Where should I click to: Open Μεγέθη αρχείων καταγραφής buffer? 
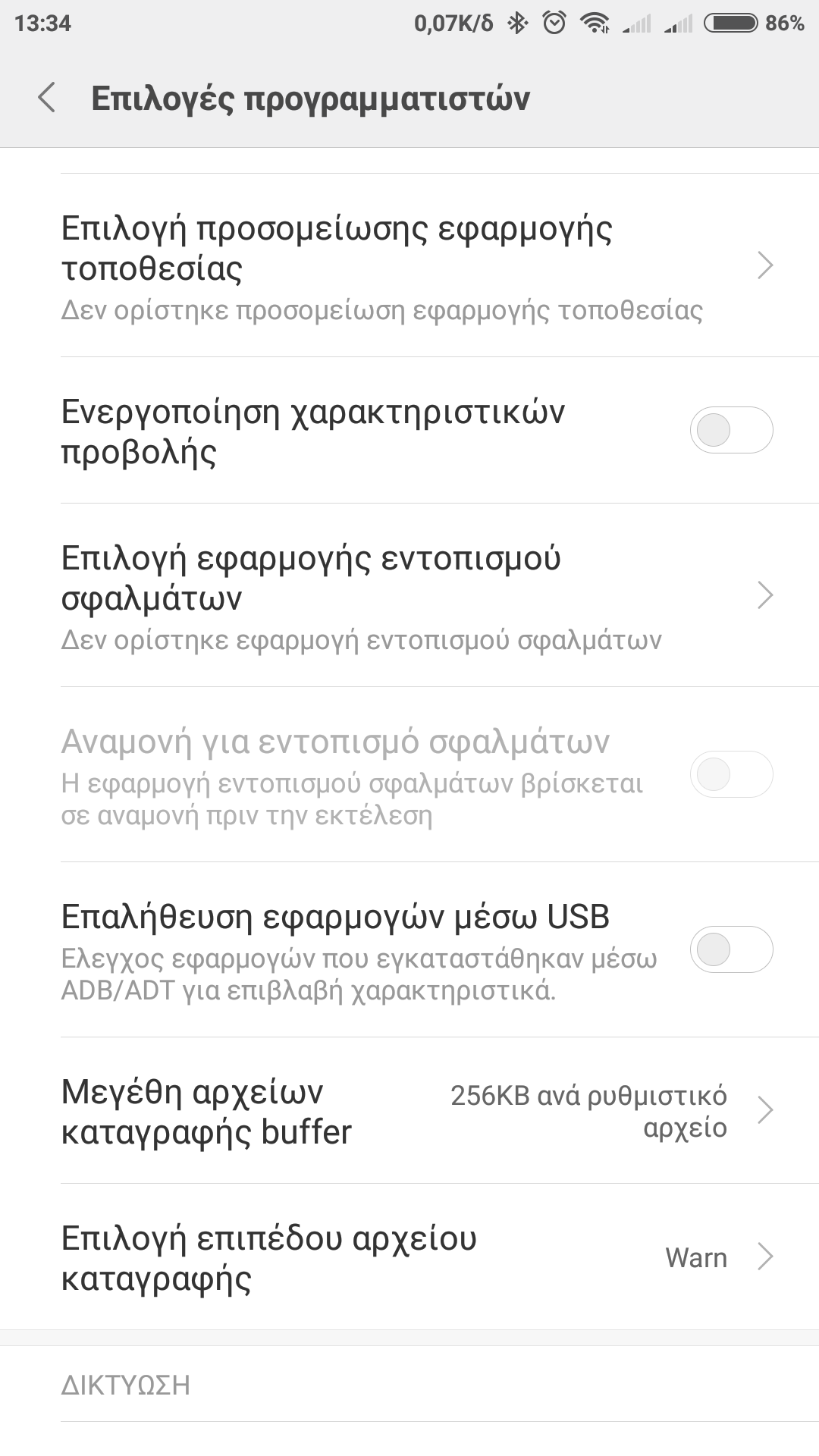(409, 1111)
